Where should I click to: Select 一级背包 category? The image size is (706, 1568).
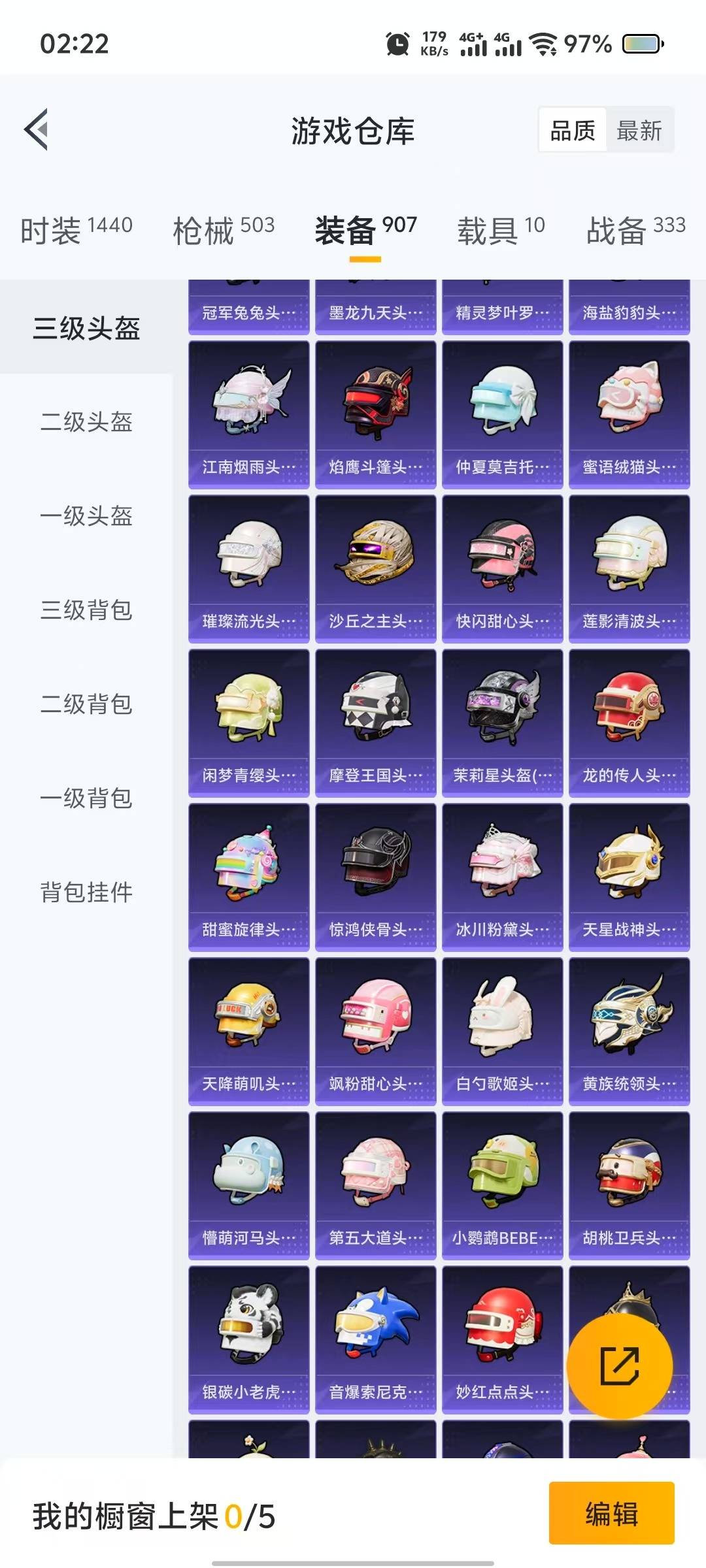point(86,798)
